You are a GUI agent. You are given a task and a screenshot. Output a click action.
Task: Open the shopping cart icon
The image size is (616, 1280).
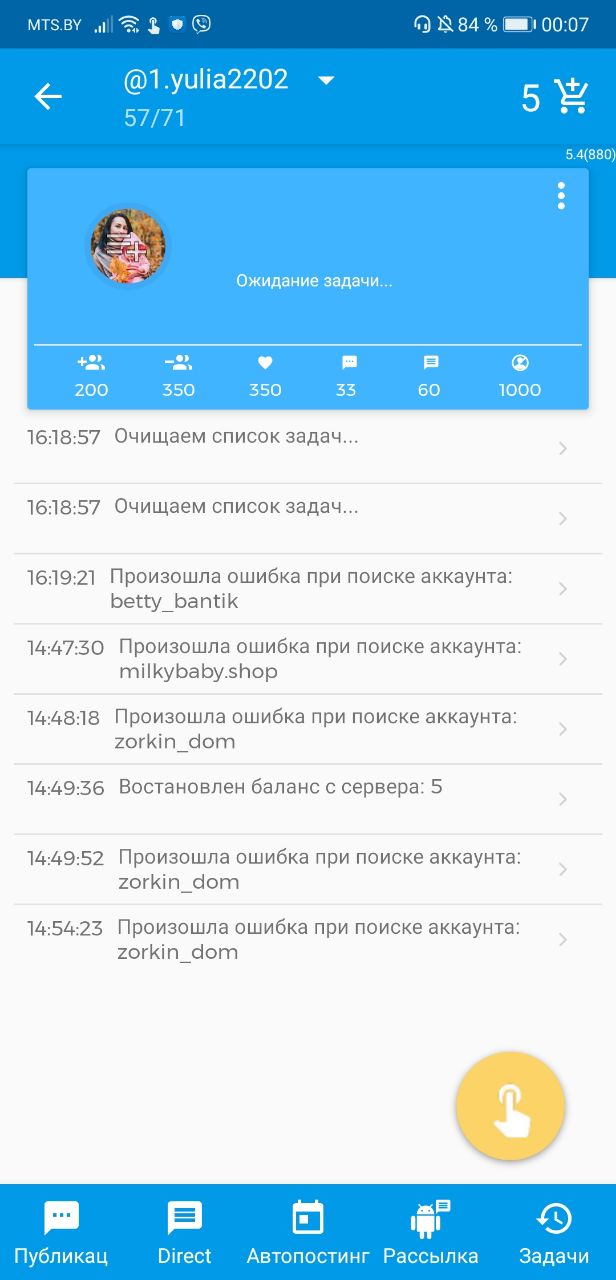click(571, 97)
